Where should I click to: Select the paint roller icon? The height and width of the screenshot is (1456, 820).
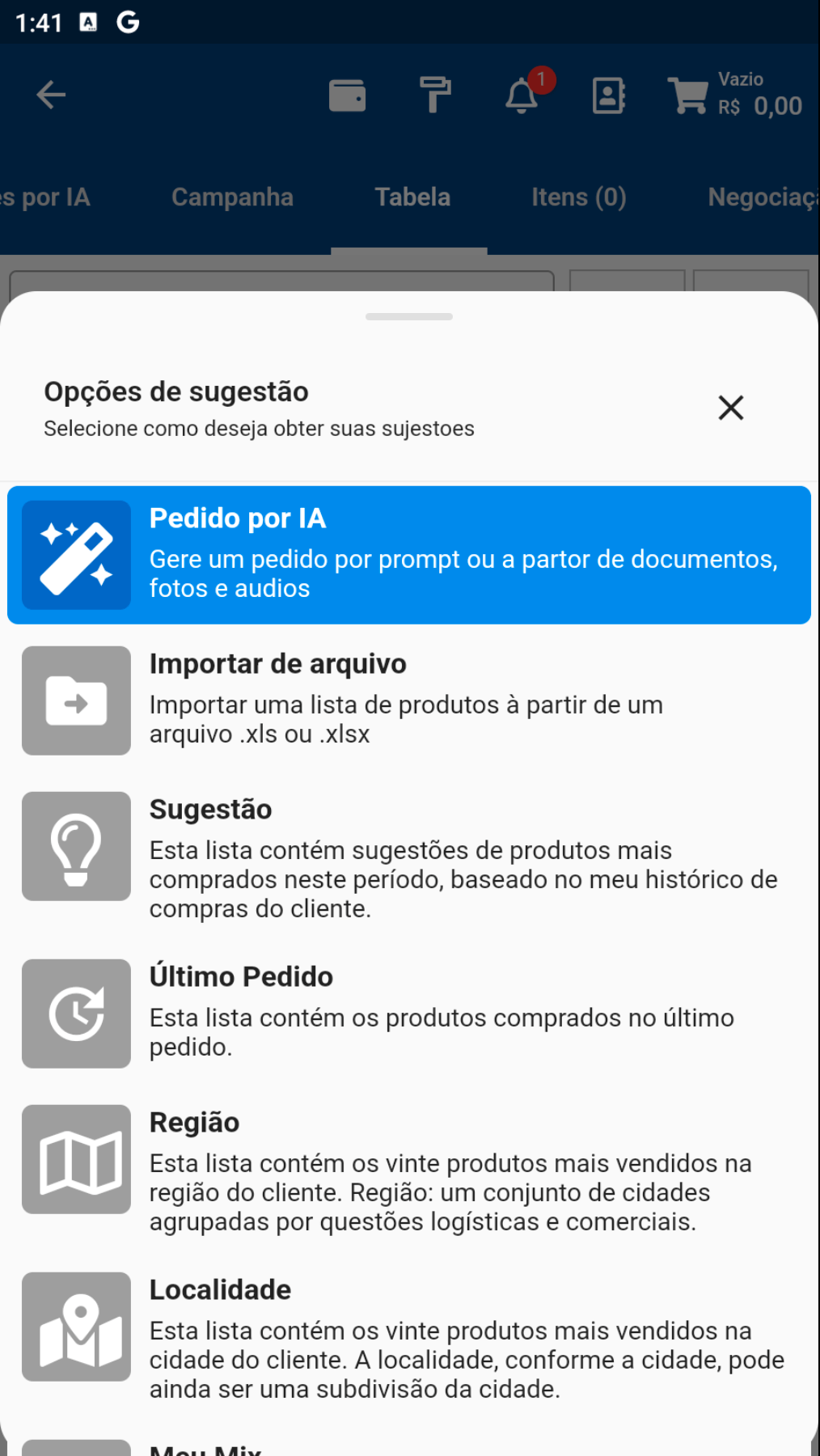point(436,95)
